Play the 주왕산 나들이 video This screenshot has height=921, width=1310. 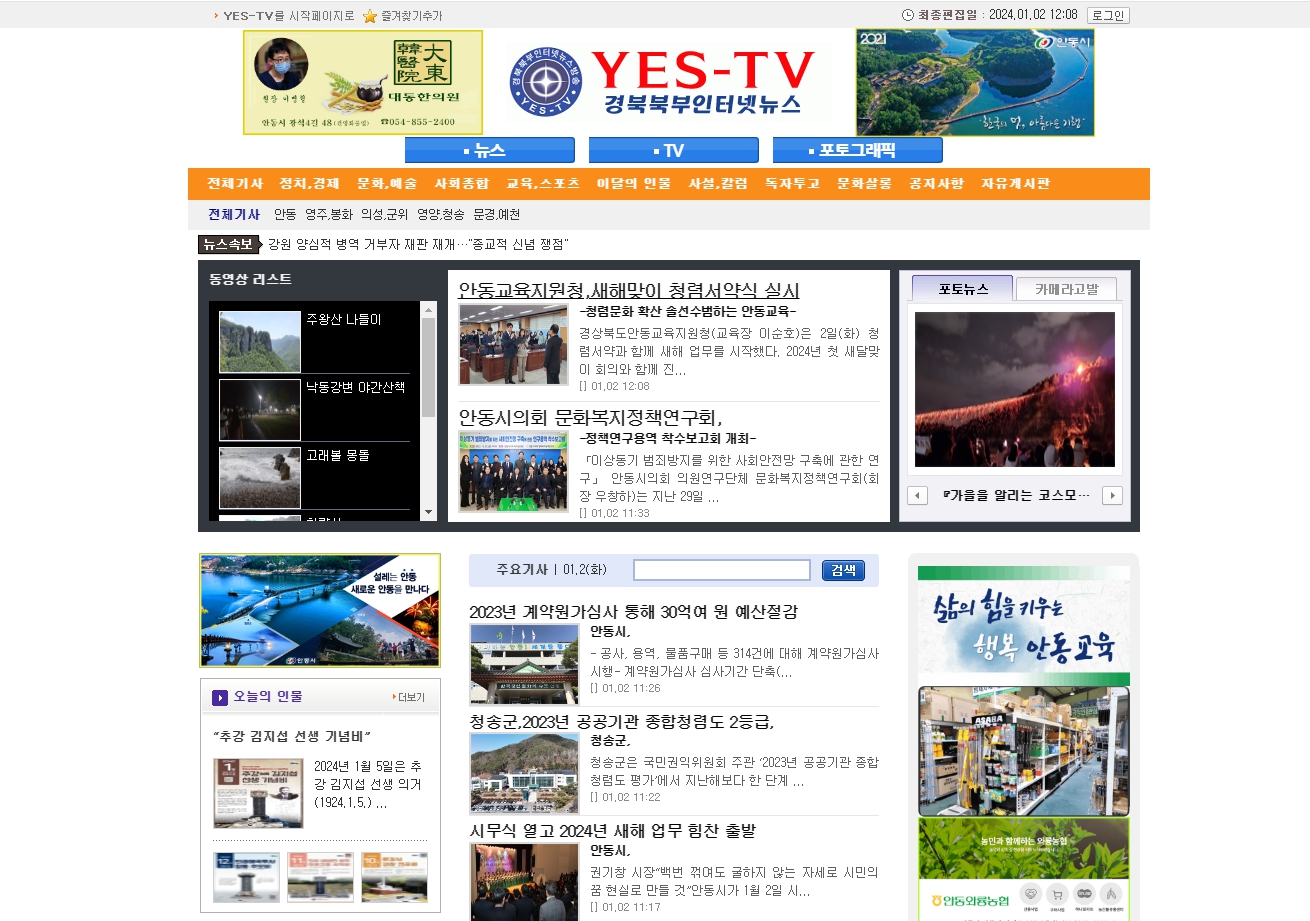click(343, 320)
